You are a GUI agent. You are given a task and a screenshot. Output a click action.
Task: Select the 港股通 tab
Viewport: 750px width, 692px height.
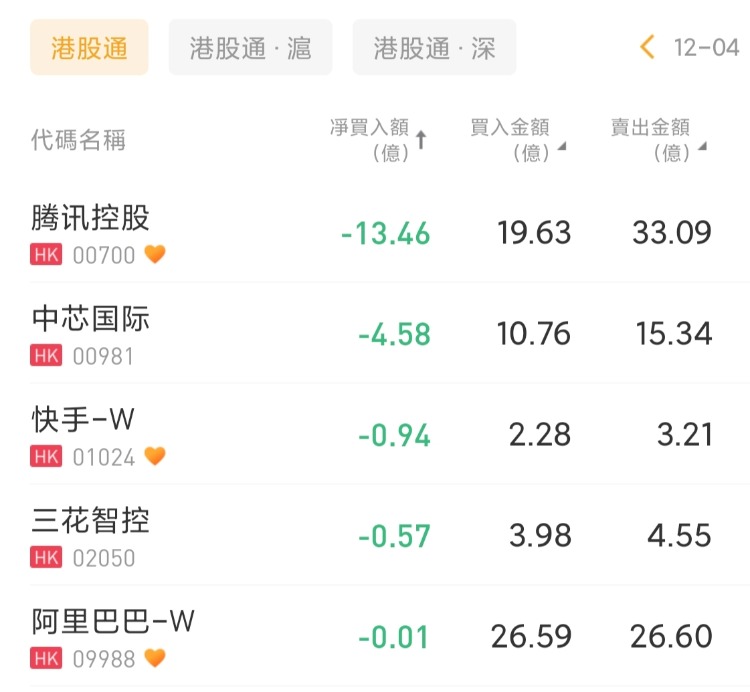point(89,48)
